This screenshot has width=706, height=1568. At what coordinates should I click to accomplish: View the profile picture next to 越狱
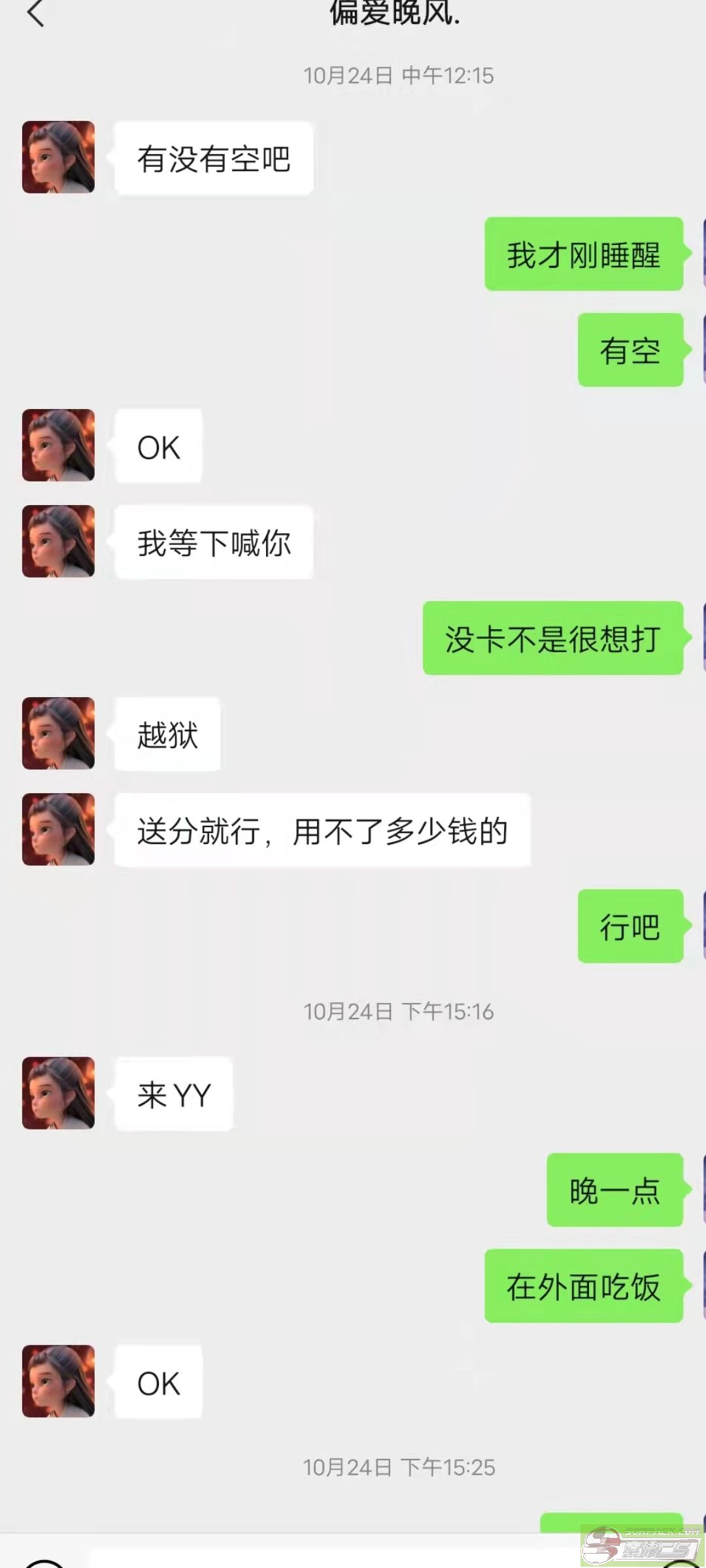pos(58,733)
